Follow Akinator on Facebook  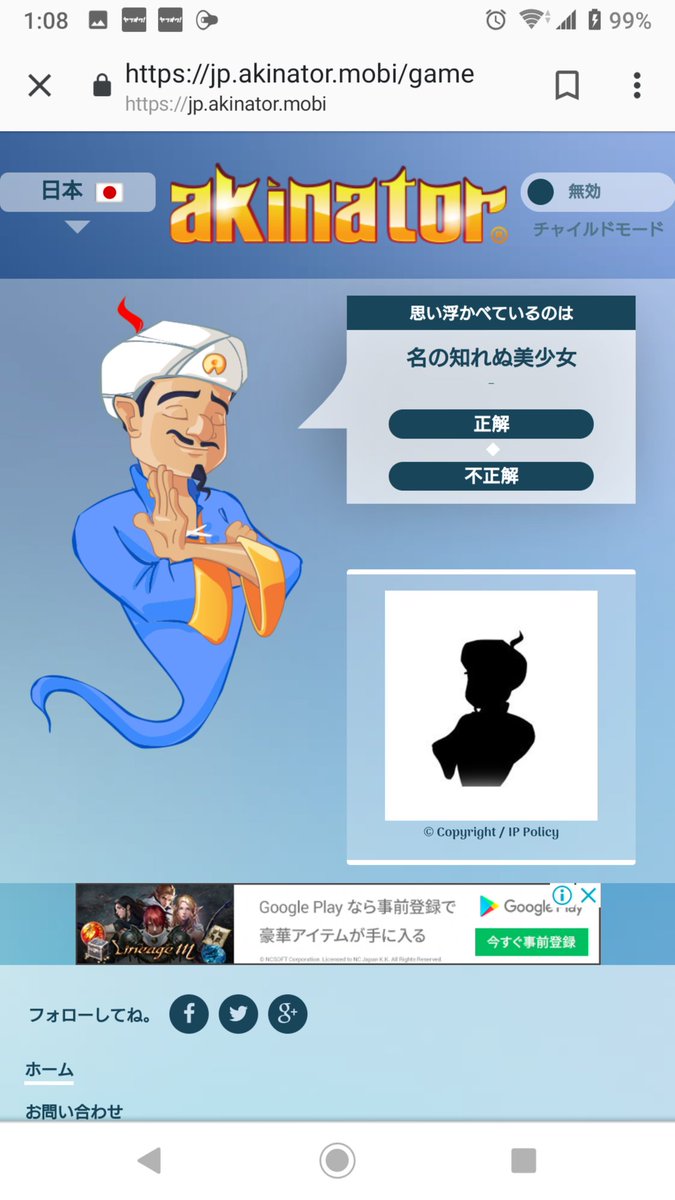[x=189, y=1014]
